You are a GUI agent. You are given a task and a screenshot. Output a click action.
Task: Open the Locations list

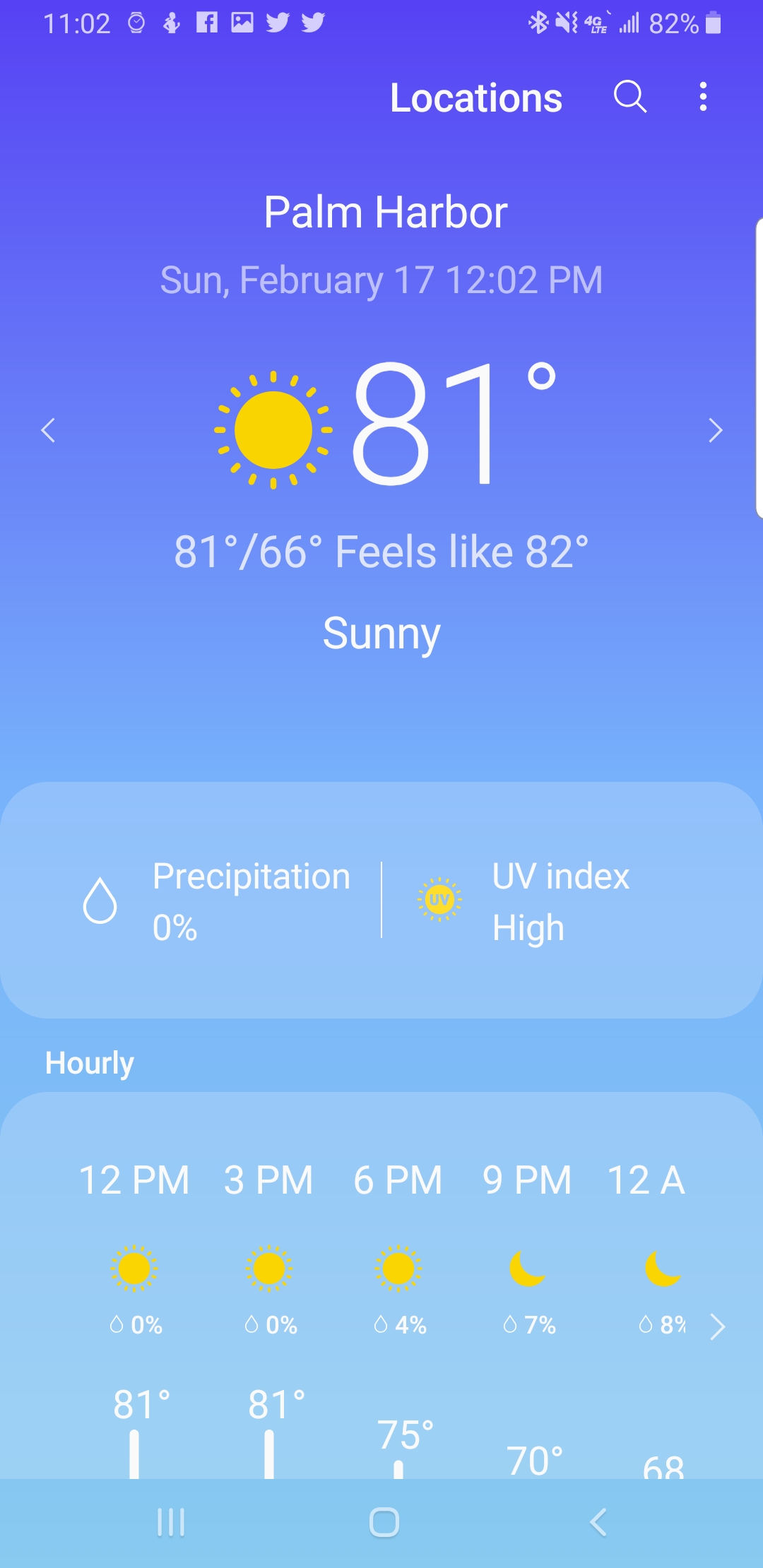(x=476, y=97)
